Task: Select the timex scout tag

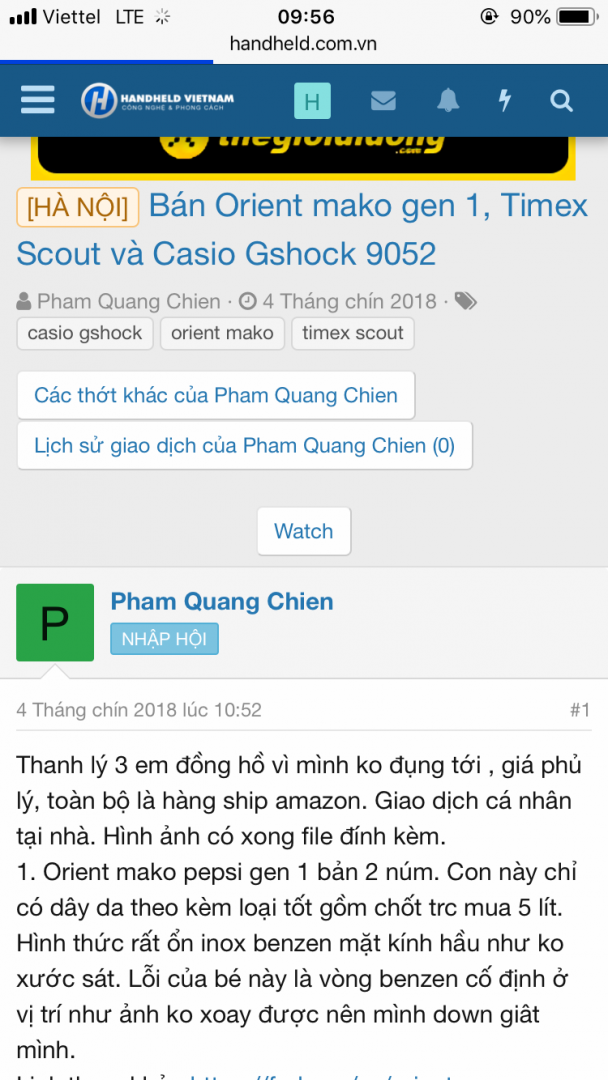Action: click(x=353, y=333)
